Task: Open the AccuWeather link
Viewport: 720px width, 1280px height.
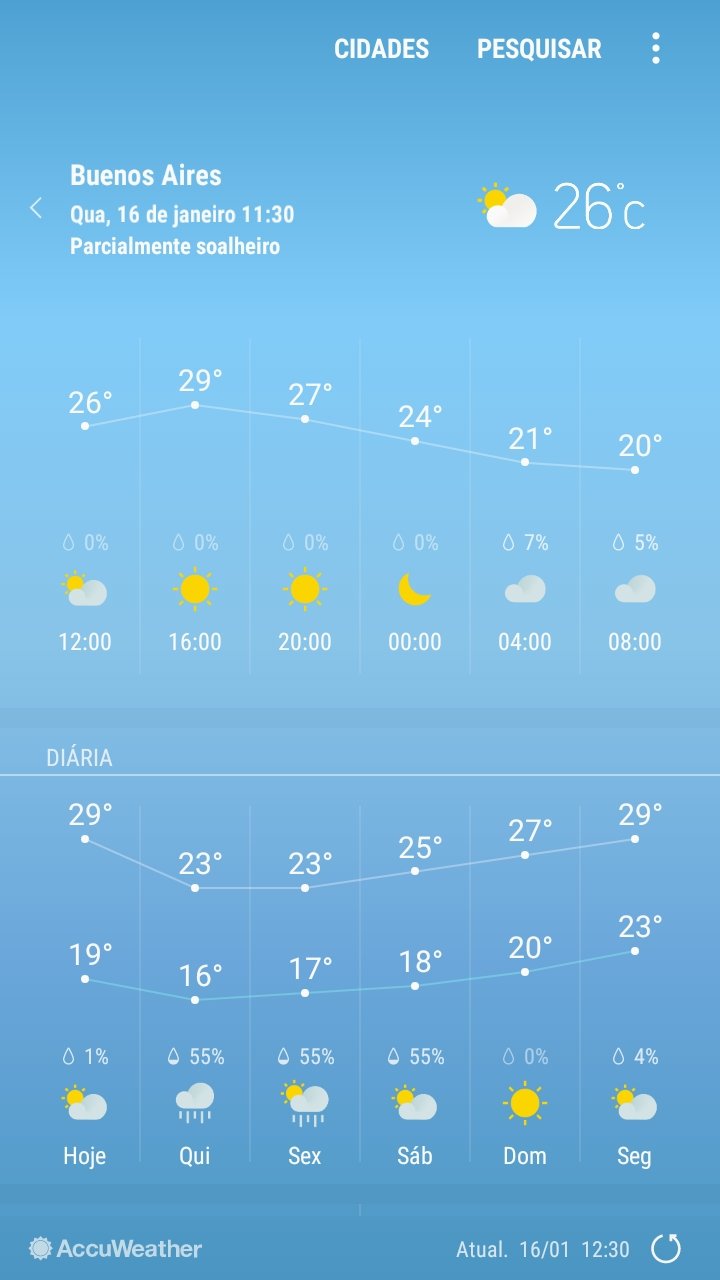Action: pyautogui.click(x=116, y=1248)
